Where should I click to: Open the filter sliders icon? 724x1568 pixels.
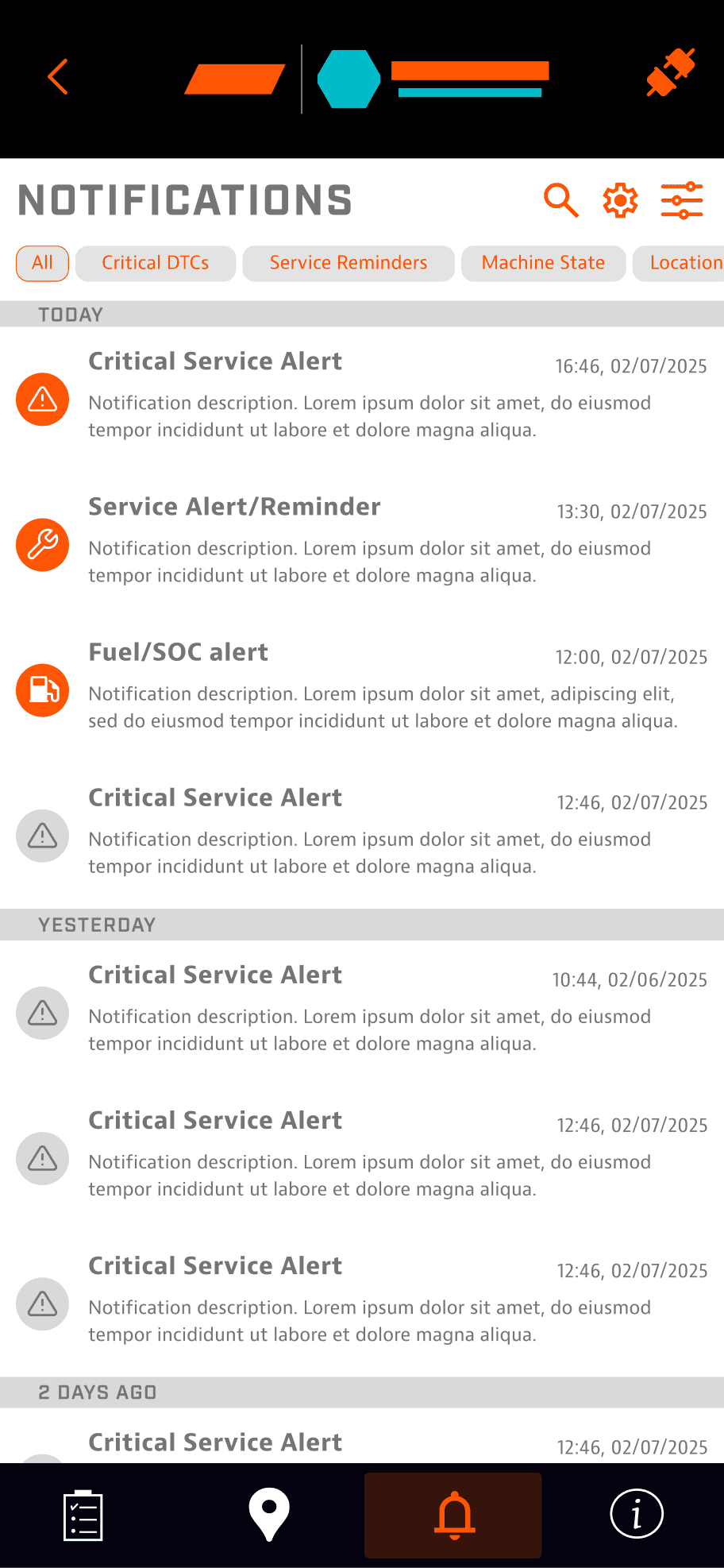point(682,200)
